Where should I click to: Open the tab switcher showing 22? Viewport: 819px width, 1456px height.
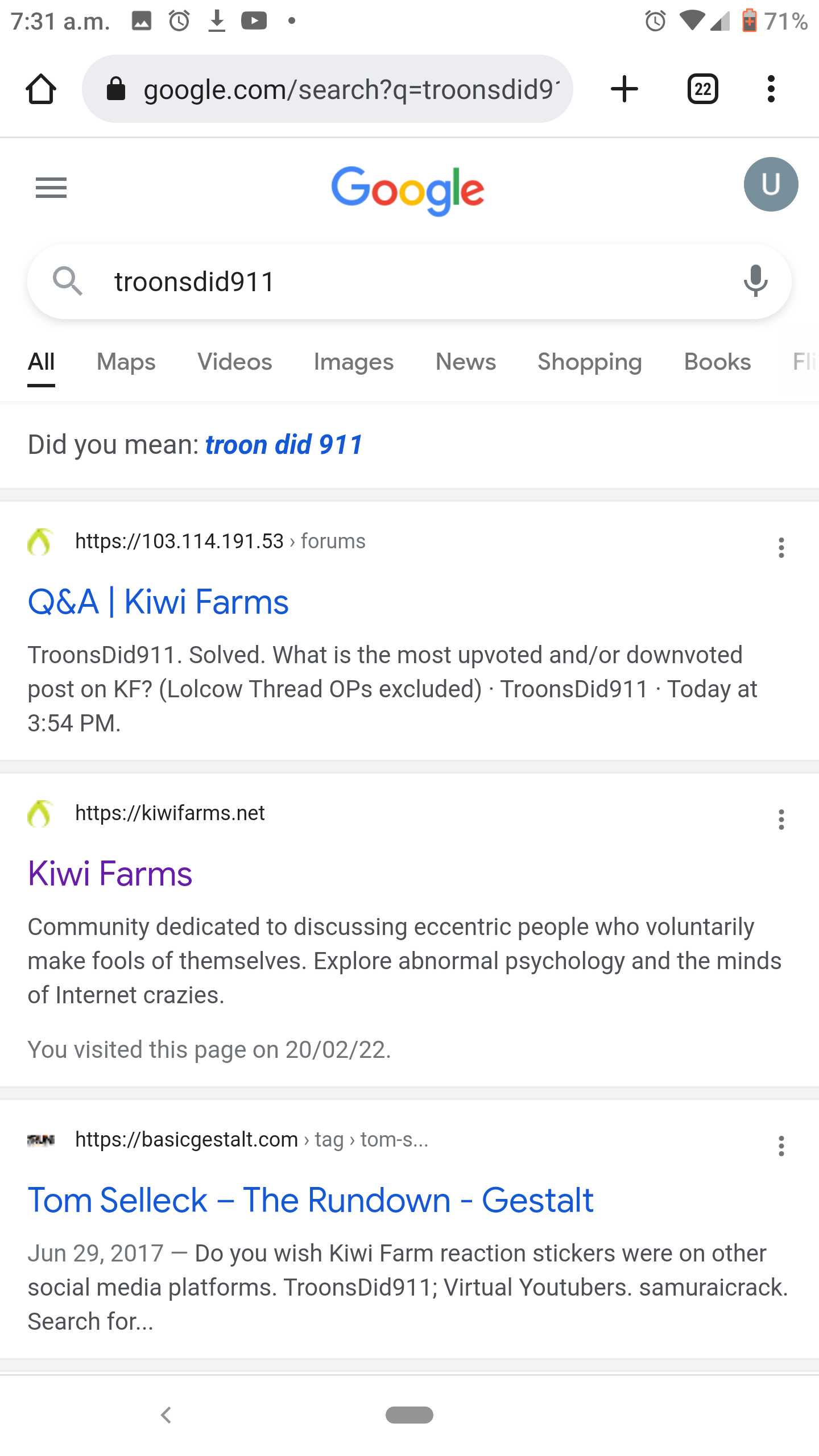coord(703,89)
